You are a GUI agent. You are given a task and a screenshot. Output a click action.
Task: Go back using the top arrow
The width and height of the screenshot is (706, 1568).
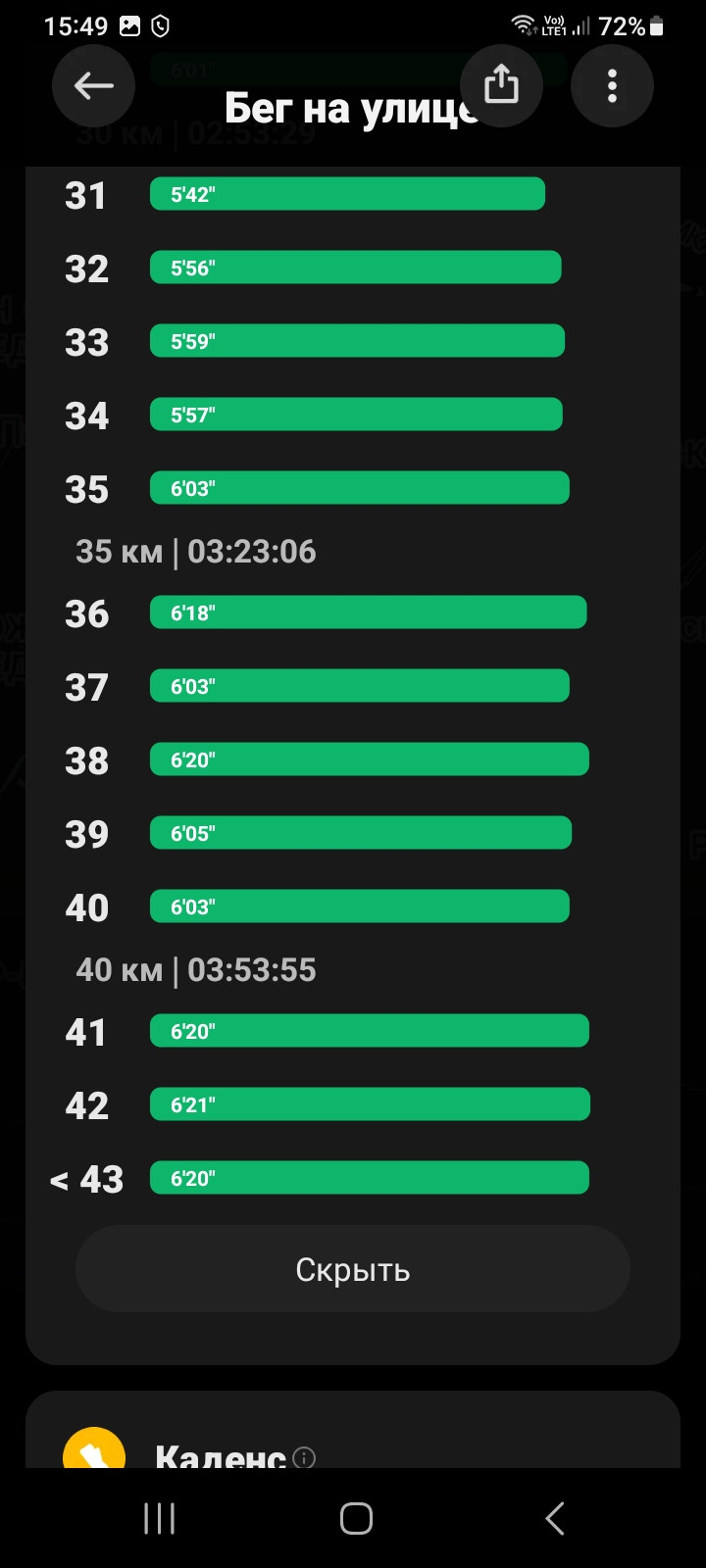(x=94, y=86)
